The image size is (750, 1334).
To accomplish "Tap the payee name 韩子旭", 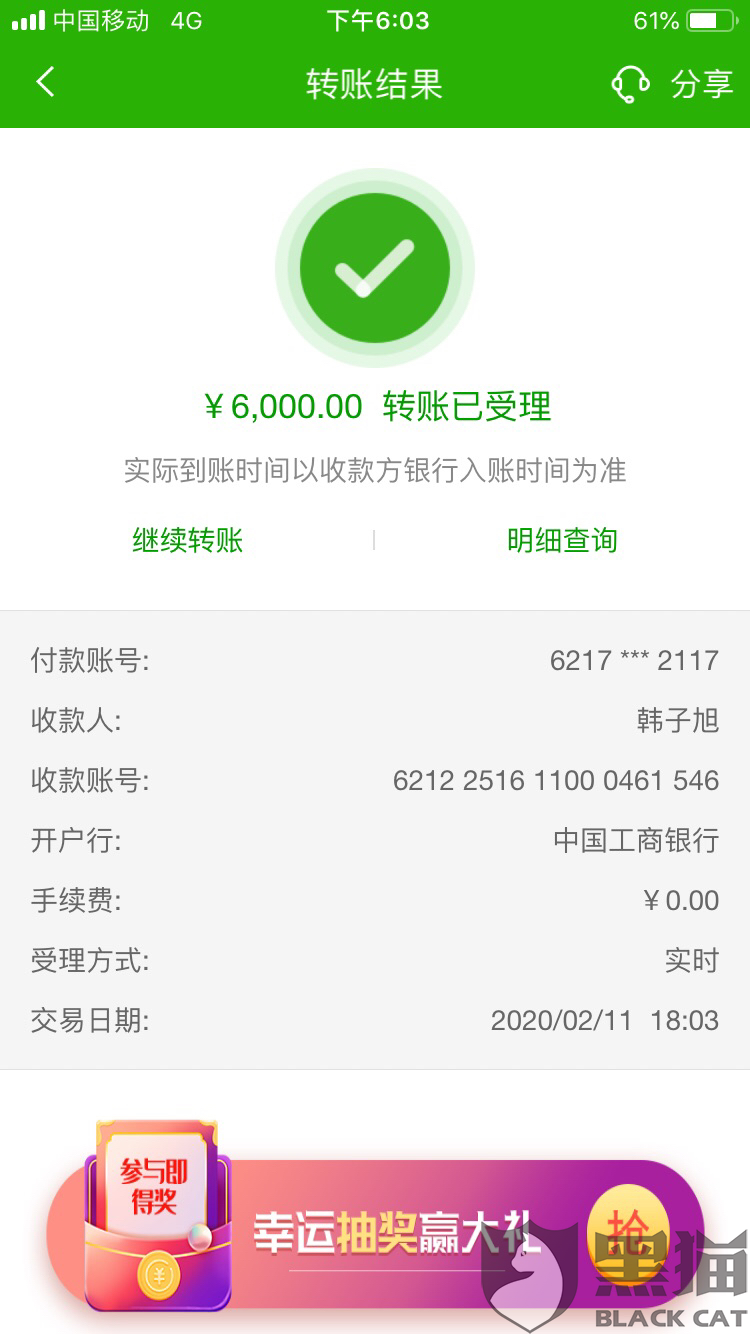I will 680,720.
